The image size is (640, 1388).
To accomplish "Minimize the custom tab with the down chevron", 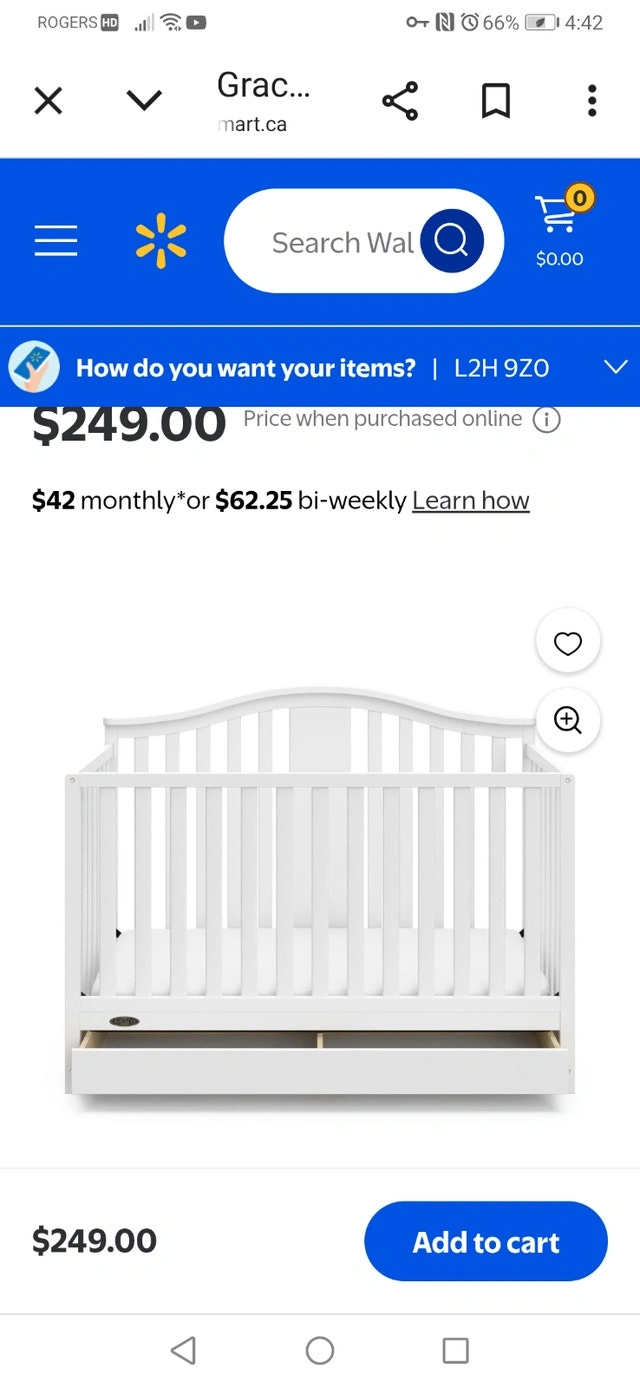I will pos(144,100).
